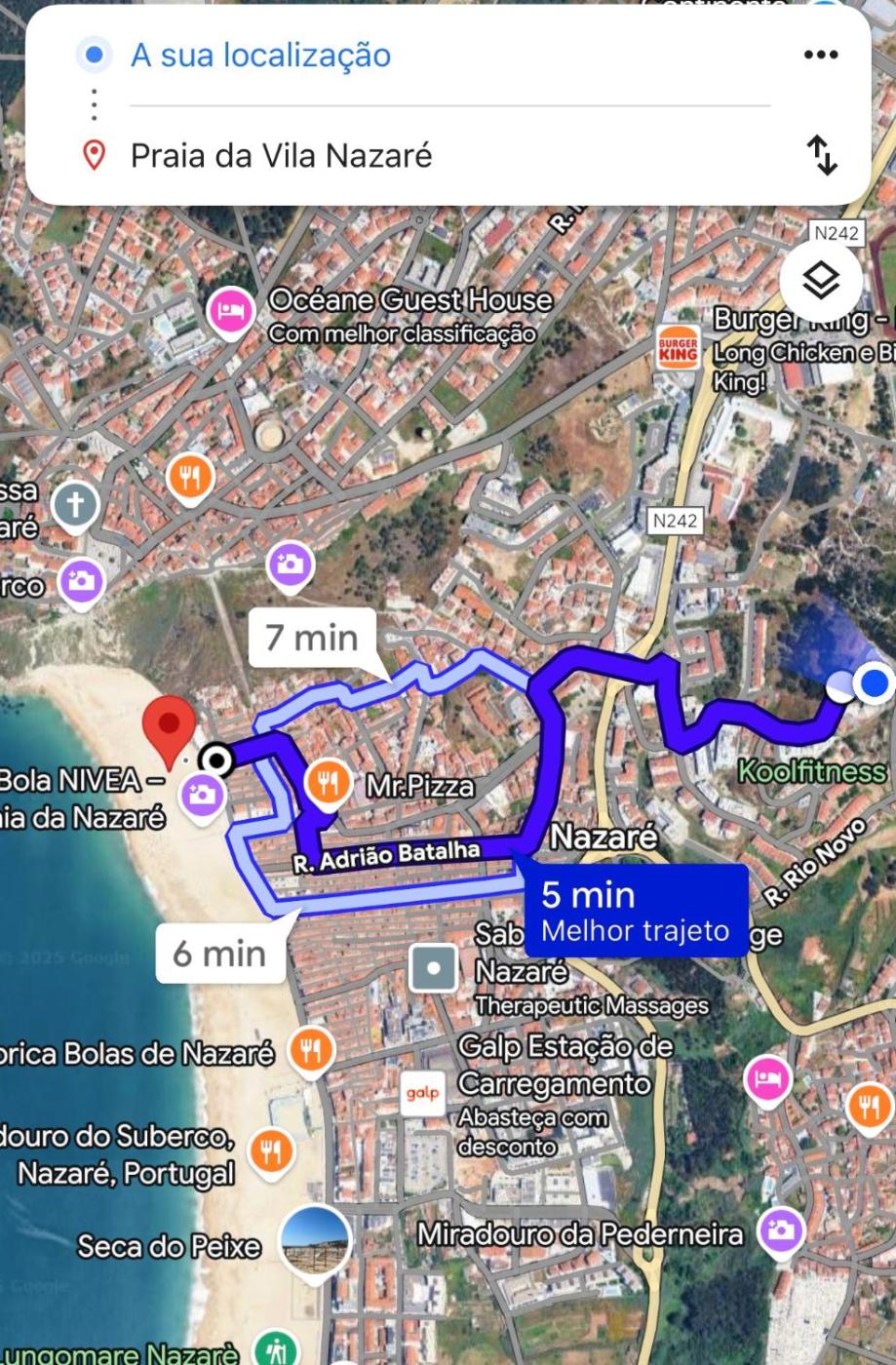Open the Mr.Pizza restaurant pin
Viewport: 896px width, 1365px height.
(330, 783)
